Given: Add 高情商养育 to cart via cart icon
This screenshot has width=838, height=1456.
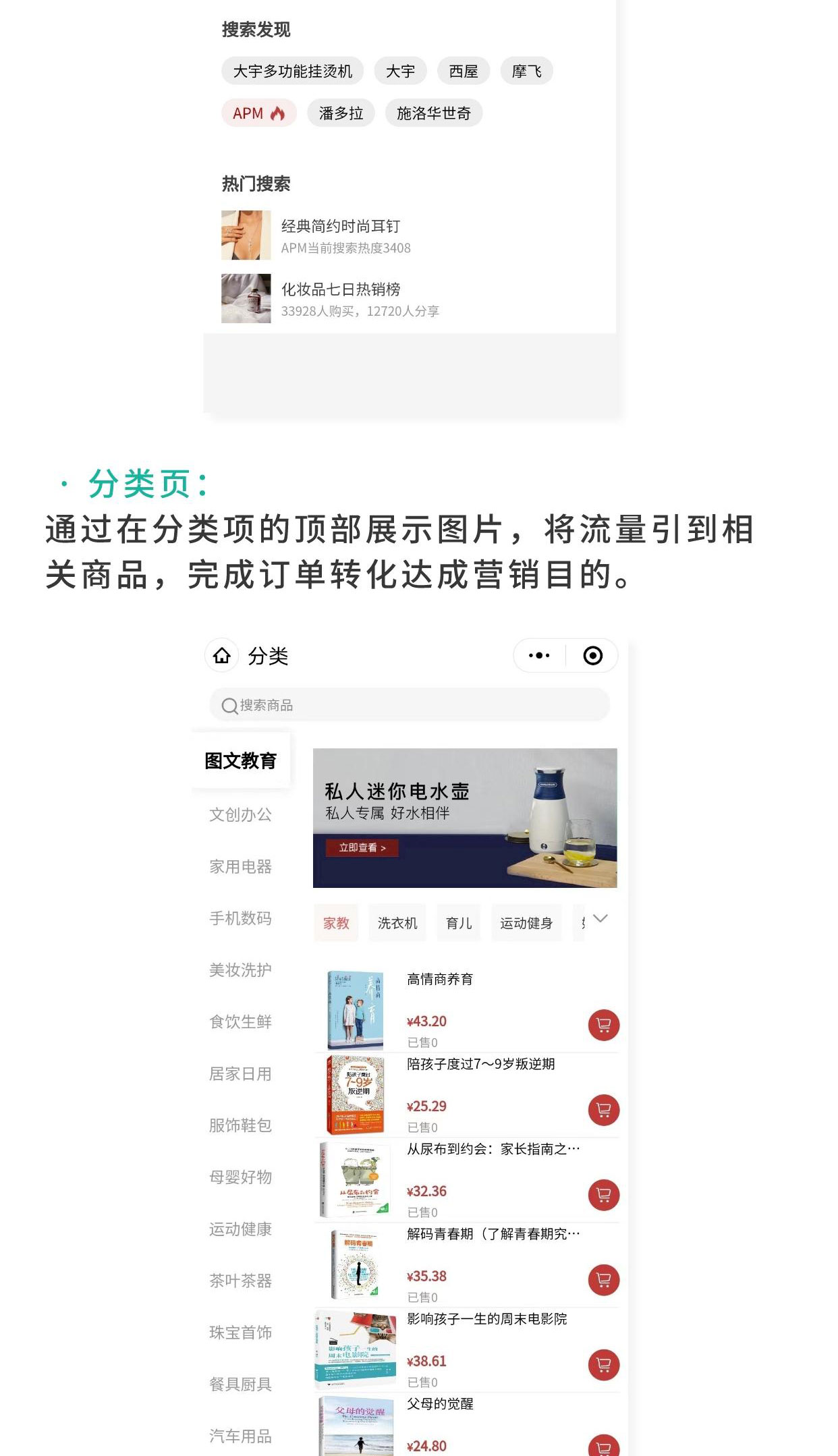Looking at the screenshot, I should click(603, 1024).
